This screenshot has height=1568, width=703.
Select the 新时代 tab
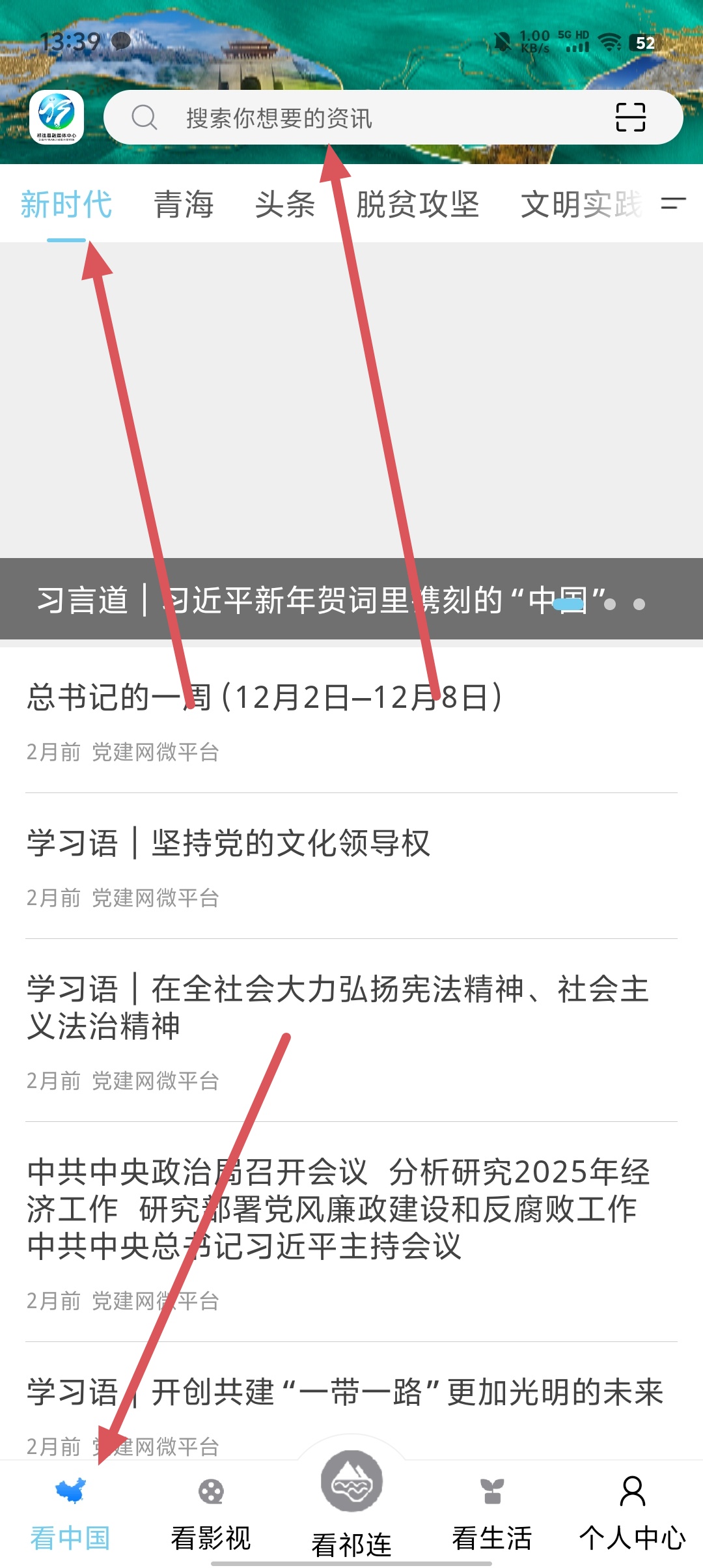66,204
